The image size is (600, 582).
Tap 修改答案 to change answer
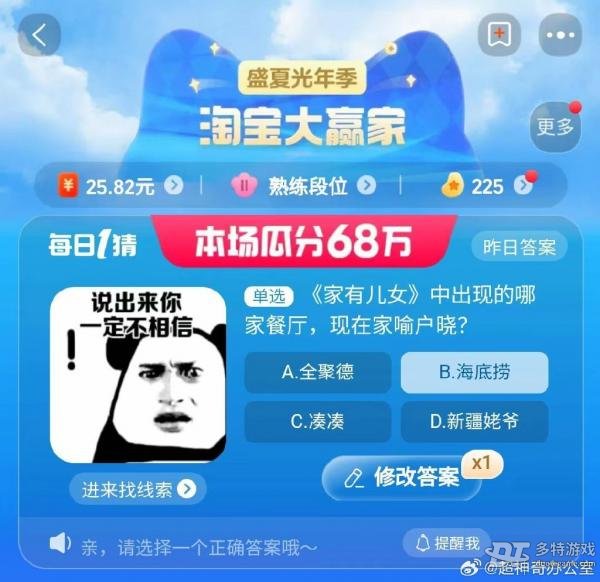click(x=402, y=478)
